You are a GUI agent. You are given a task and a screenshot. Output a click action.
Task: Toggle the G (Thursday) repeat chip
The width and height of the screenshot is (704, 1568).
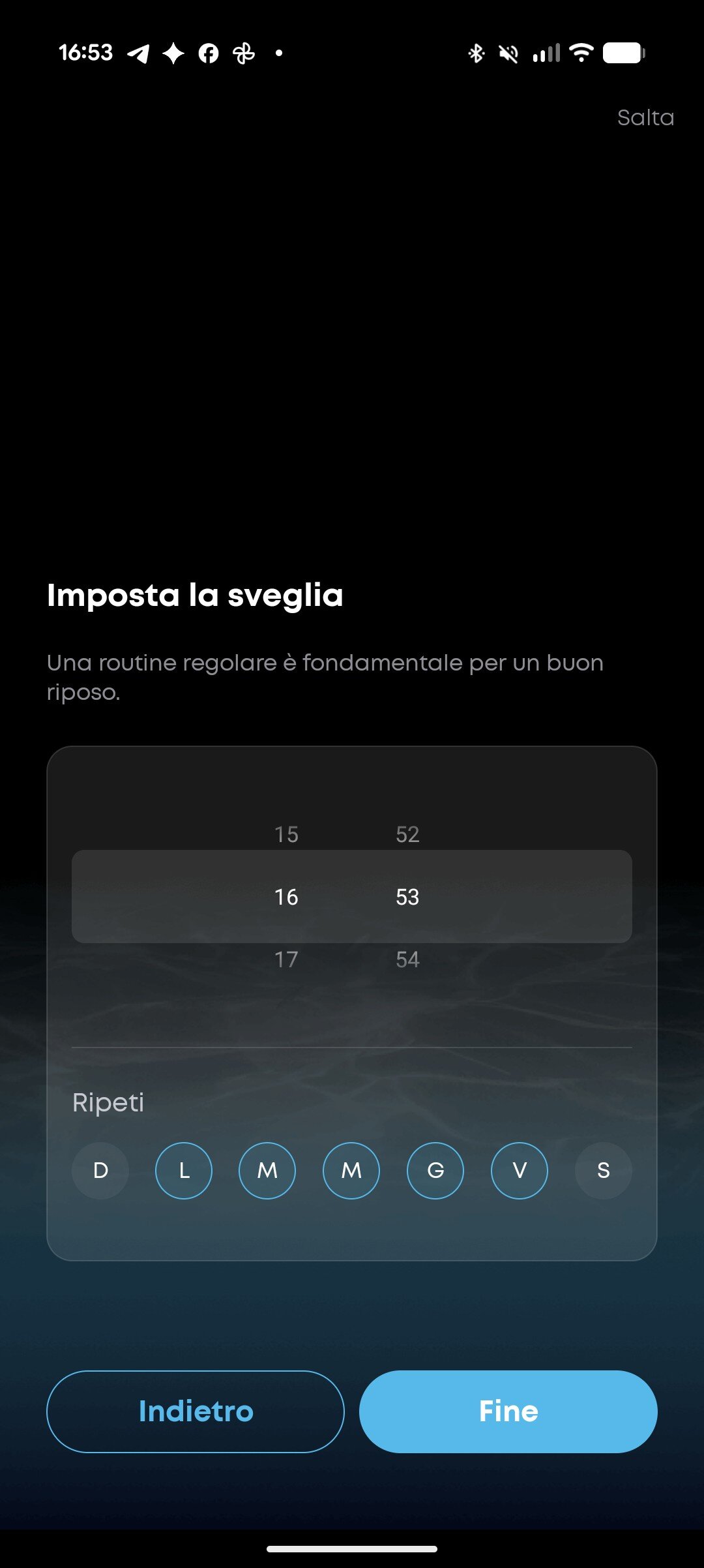click(x=435, y=1171)
